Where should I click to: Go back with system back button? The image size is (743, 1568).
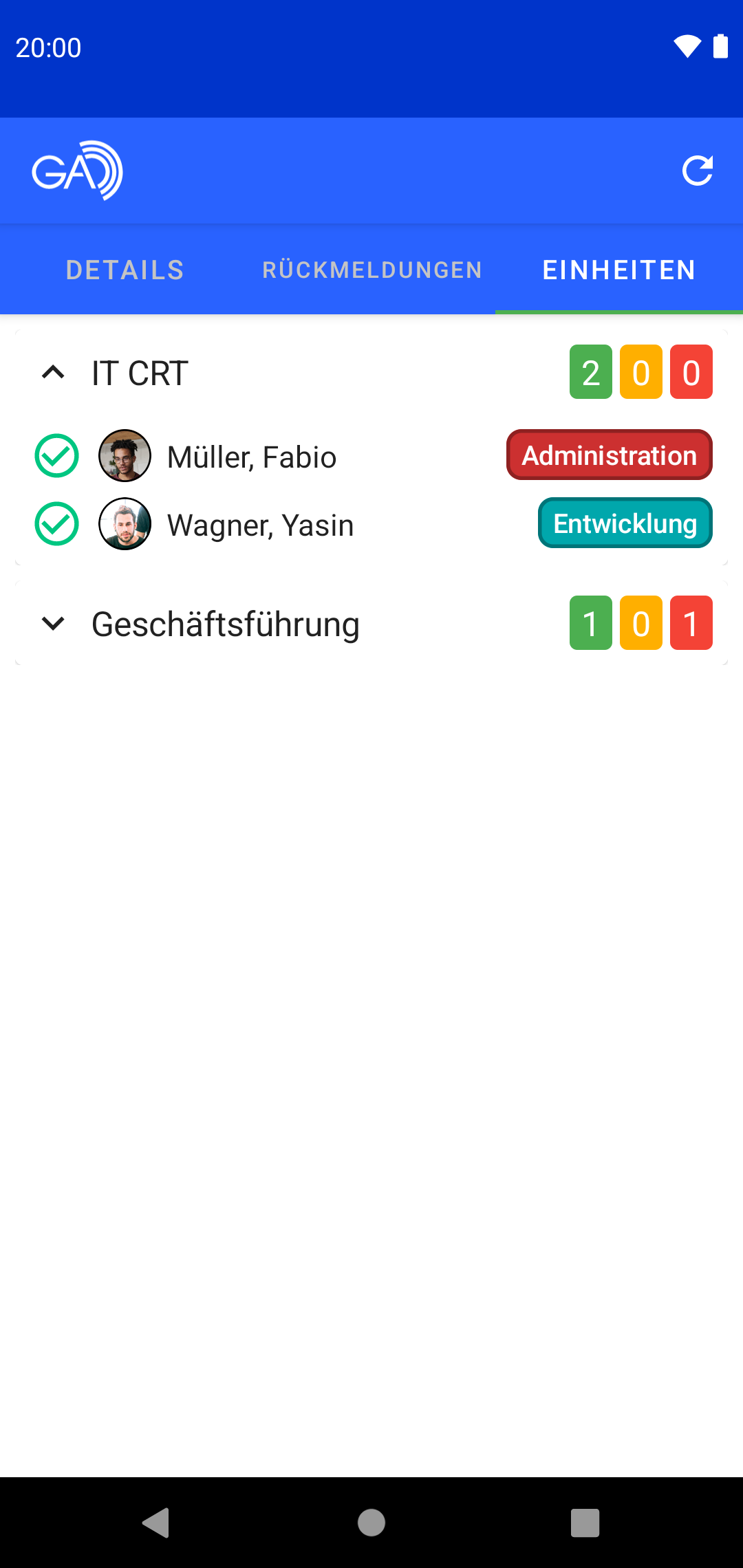156,1522
